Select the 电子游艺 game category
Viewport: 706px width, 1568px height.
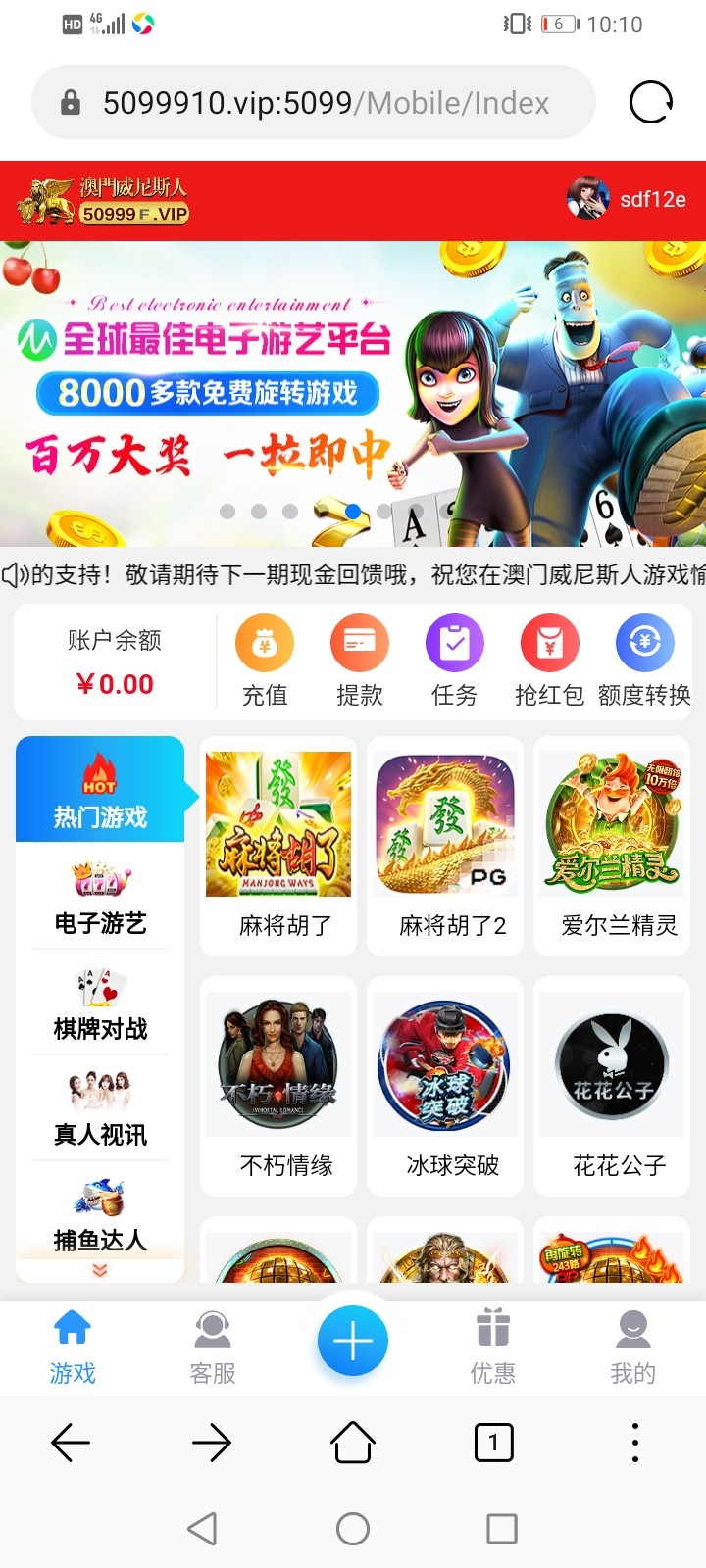(x=100, y=897)
